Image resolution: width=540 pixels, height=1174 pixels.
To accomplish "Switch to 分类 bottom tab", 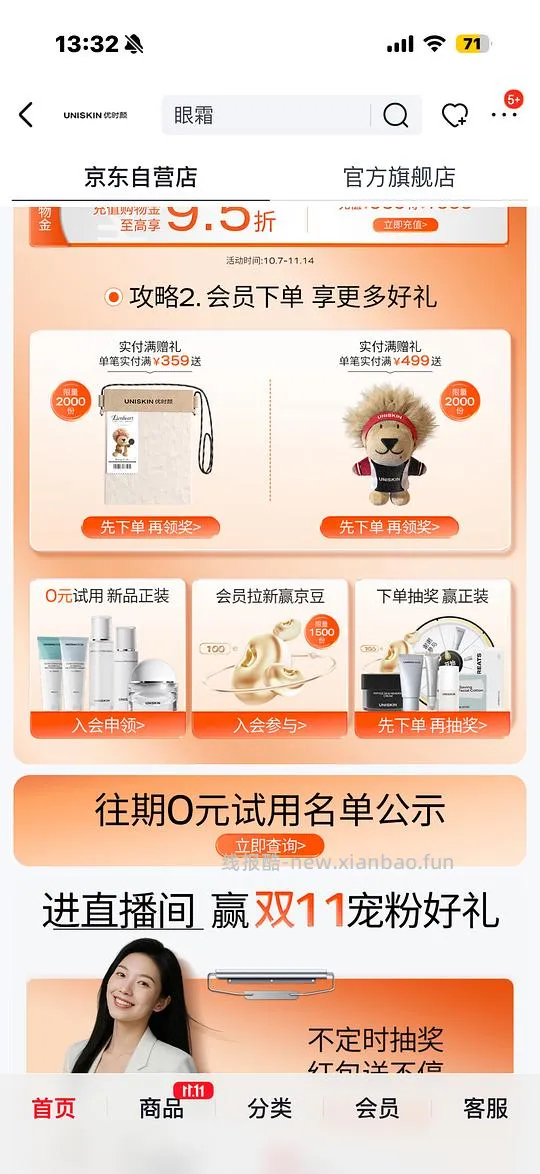I will 270,1108.
